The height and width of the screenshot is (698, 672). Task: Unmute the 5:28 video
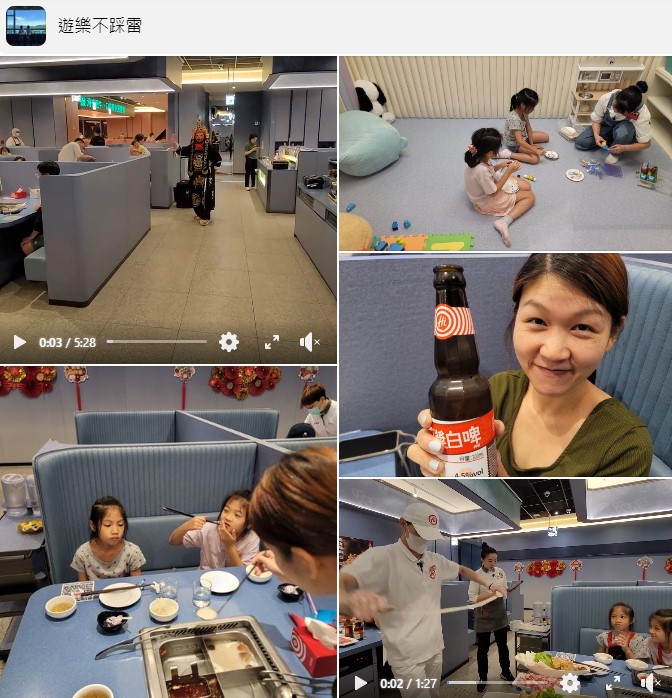[x=309, y=342]
